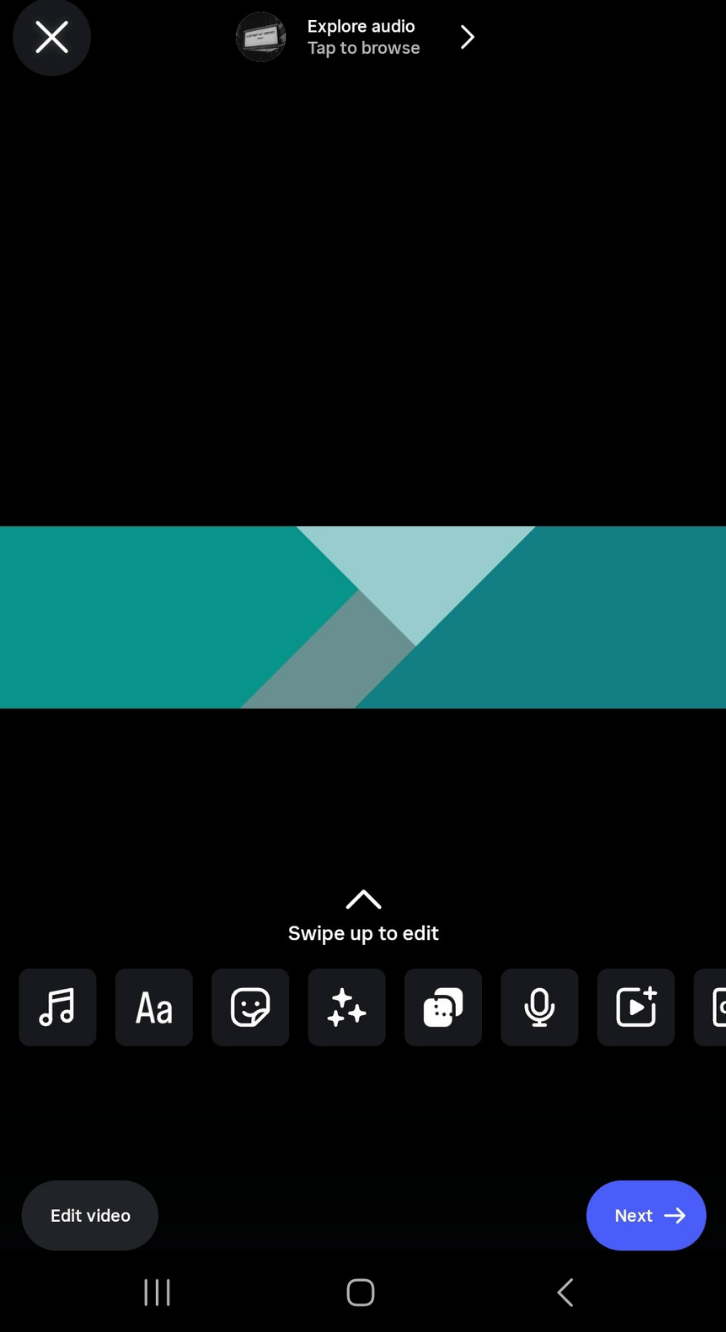Add music with the note icon

[x=57, y=1007]
